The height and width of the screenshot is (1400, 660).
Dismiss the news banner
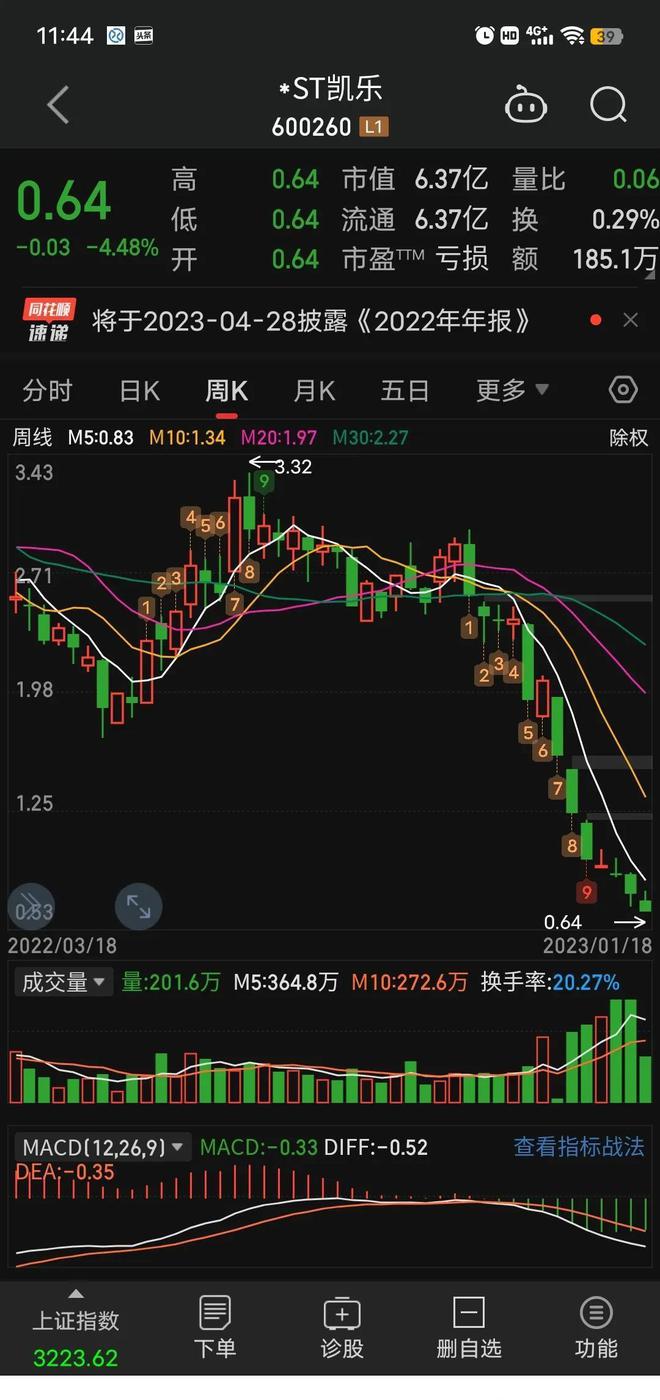click(x=630, y=320)
